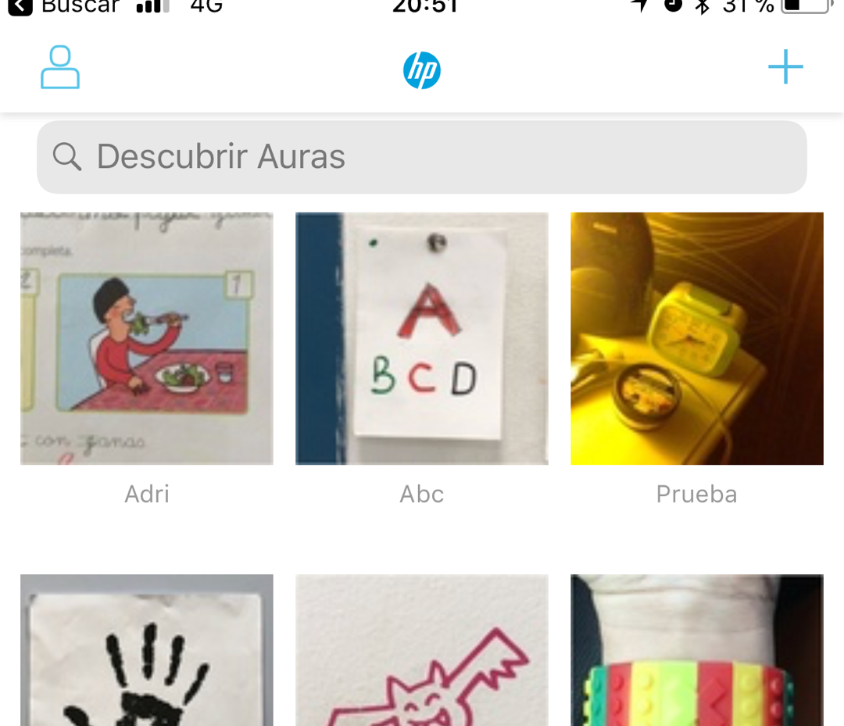This screenshot has width=844, height=726.
Task: Tap the Descubrir Auras search field
Action: (x=421, y=157)
